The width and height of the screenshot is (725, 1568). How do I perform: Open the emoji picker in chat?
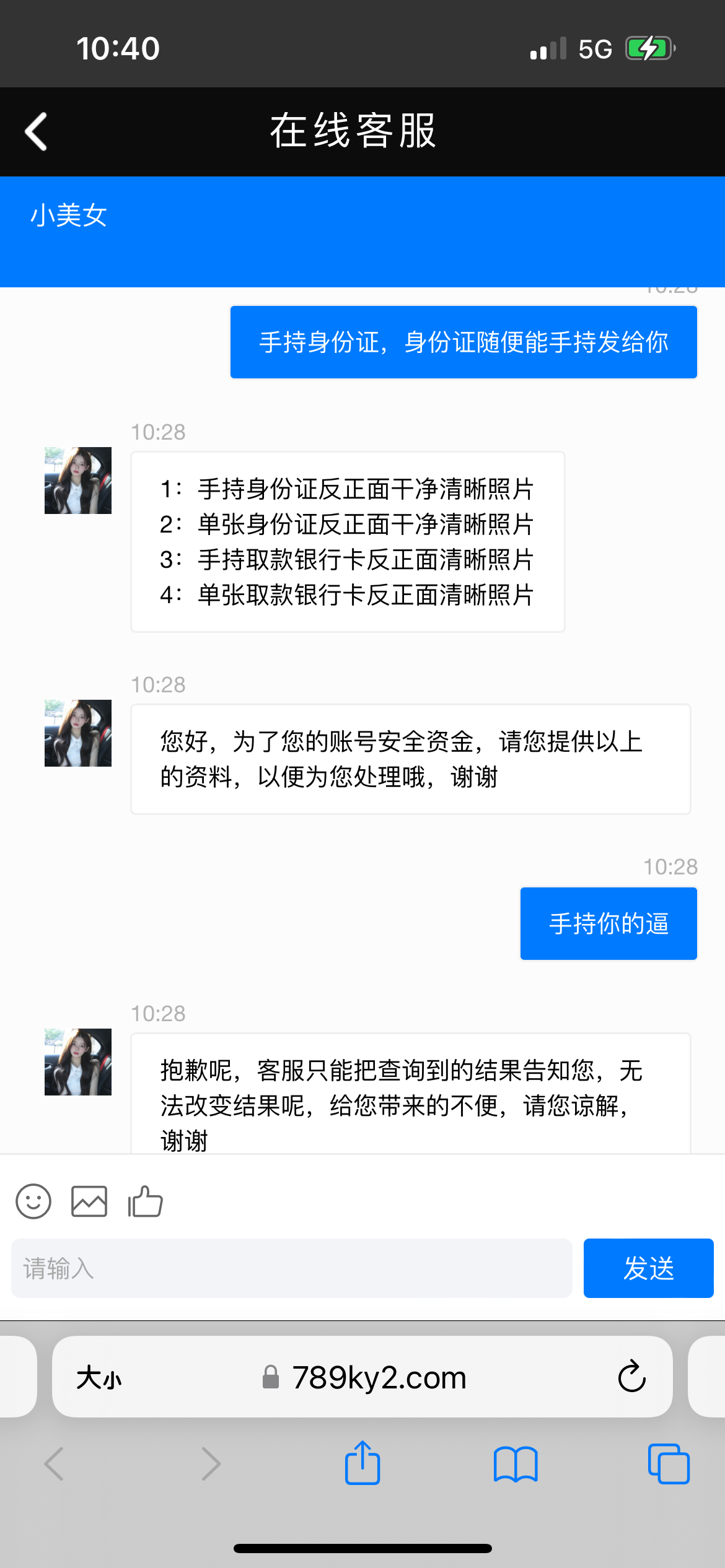click(x=33, y=1201)
